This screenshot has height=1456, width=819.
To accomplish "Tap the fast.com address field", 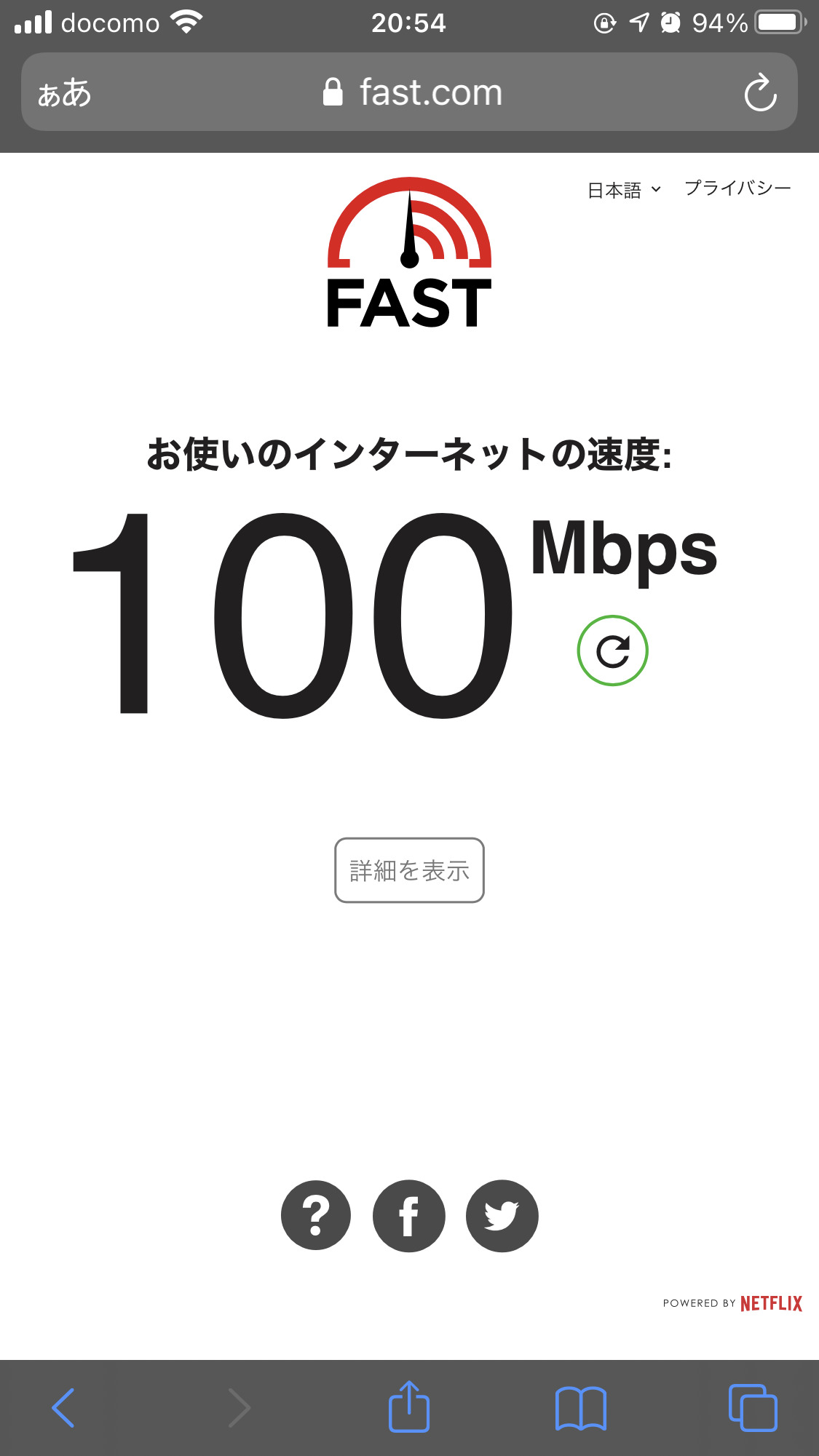I will pos(412,92).
